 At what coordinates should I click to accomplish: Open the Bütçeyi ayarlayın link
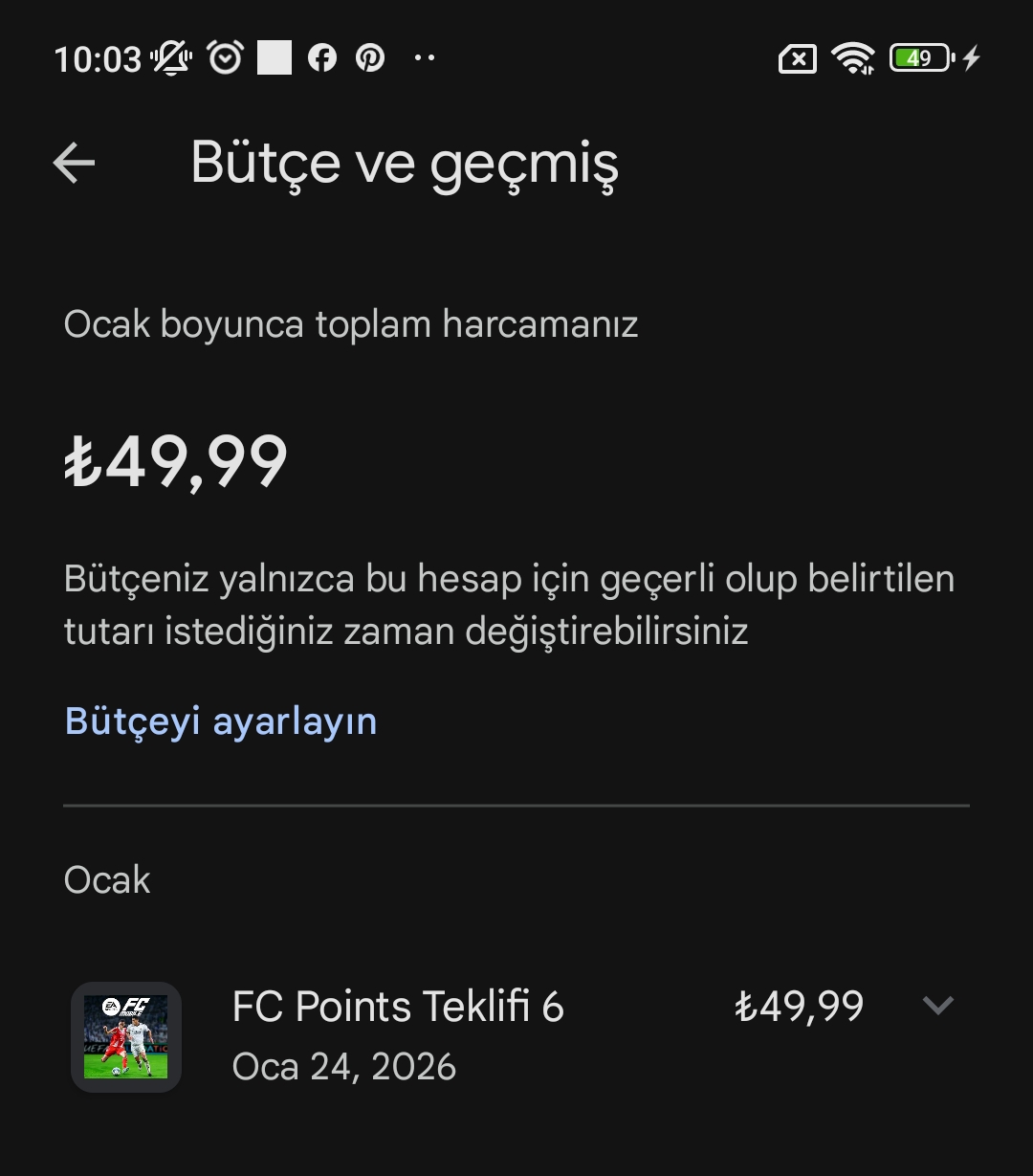click(x=221, y=721)
